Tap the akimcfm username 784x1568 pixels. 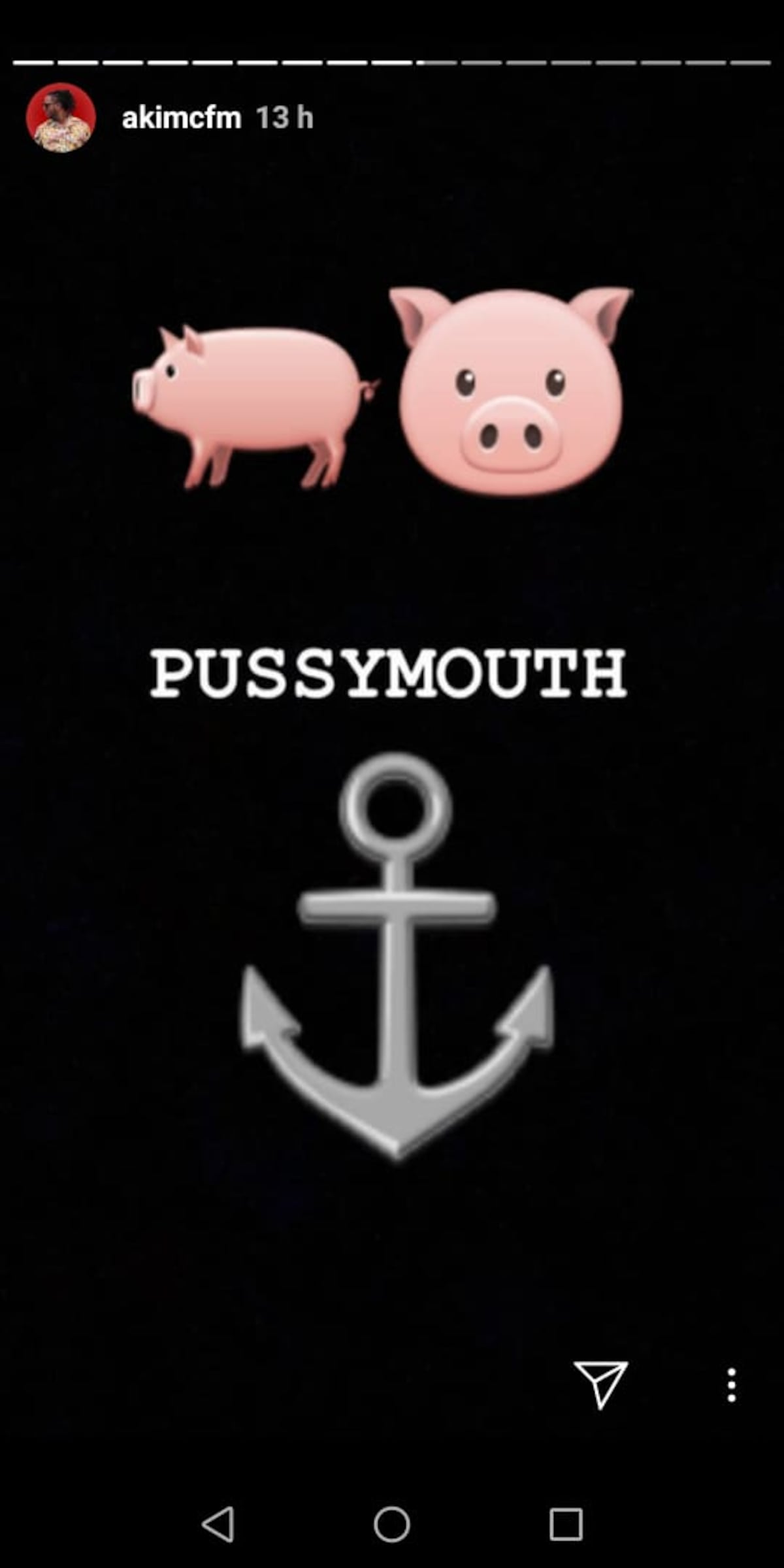pos(181,118)
